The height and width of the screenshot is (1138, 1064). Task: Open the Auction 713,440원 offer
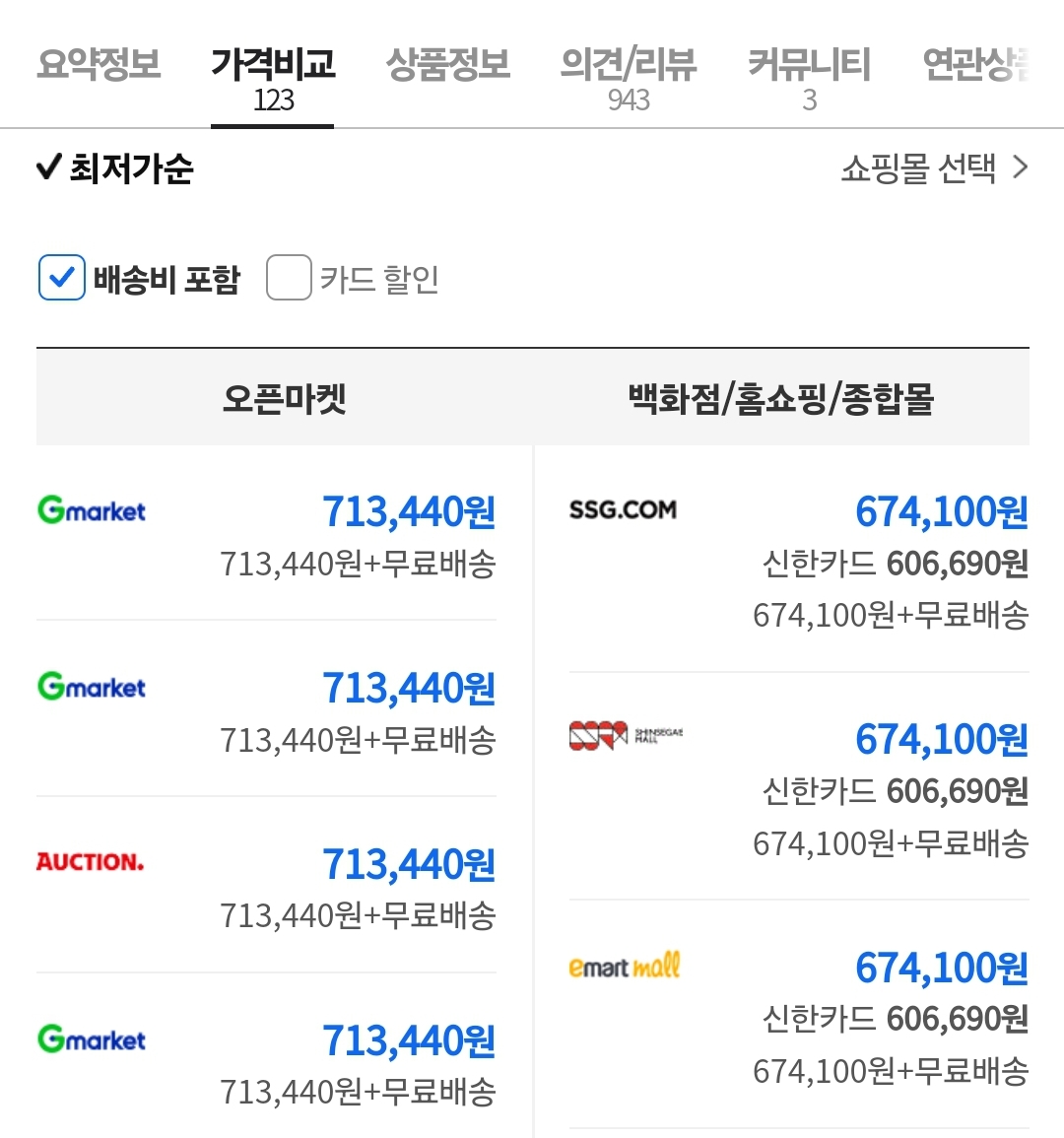(x=409, y=865)
